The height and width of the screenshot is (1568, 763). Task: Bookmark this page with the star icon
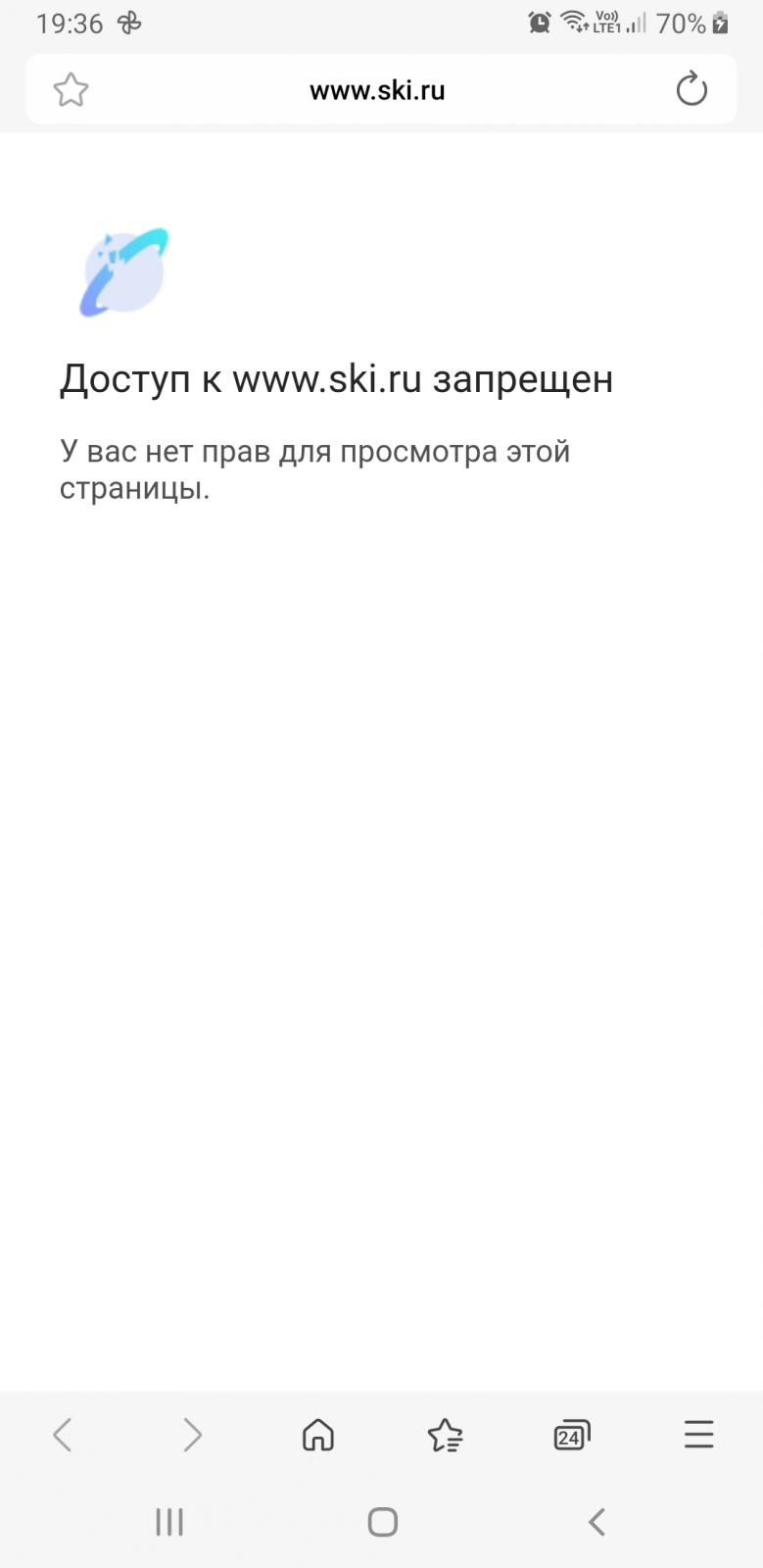pos(71,90)
